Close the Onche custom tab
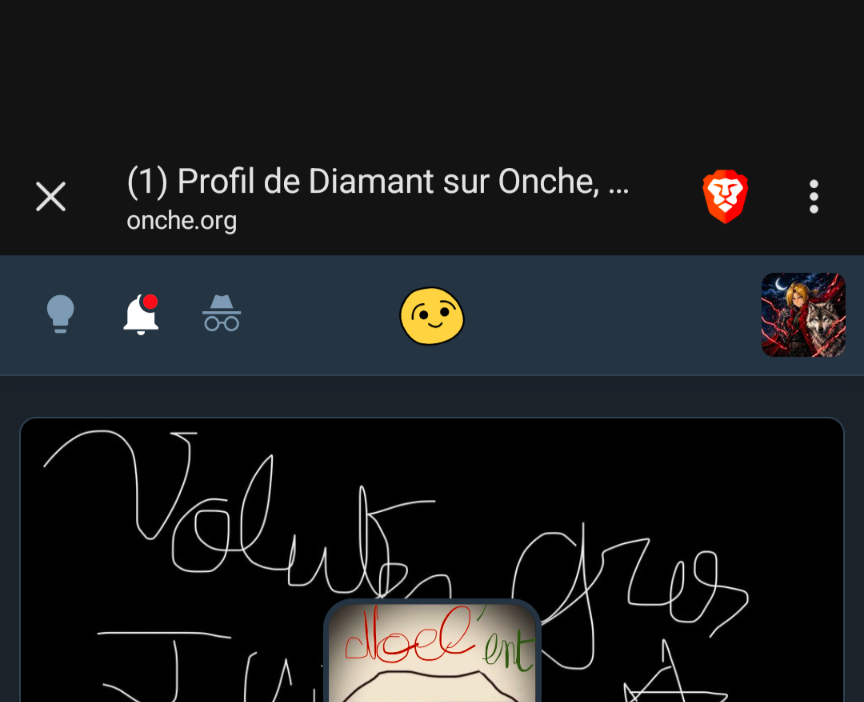 click(51, 197)
